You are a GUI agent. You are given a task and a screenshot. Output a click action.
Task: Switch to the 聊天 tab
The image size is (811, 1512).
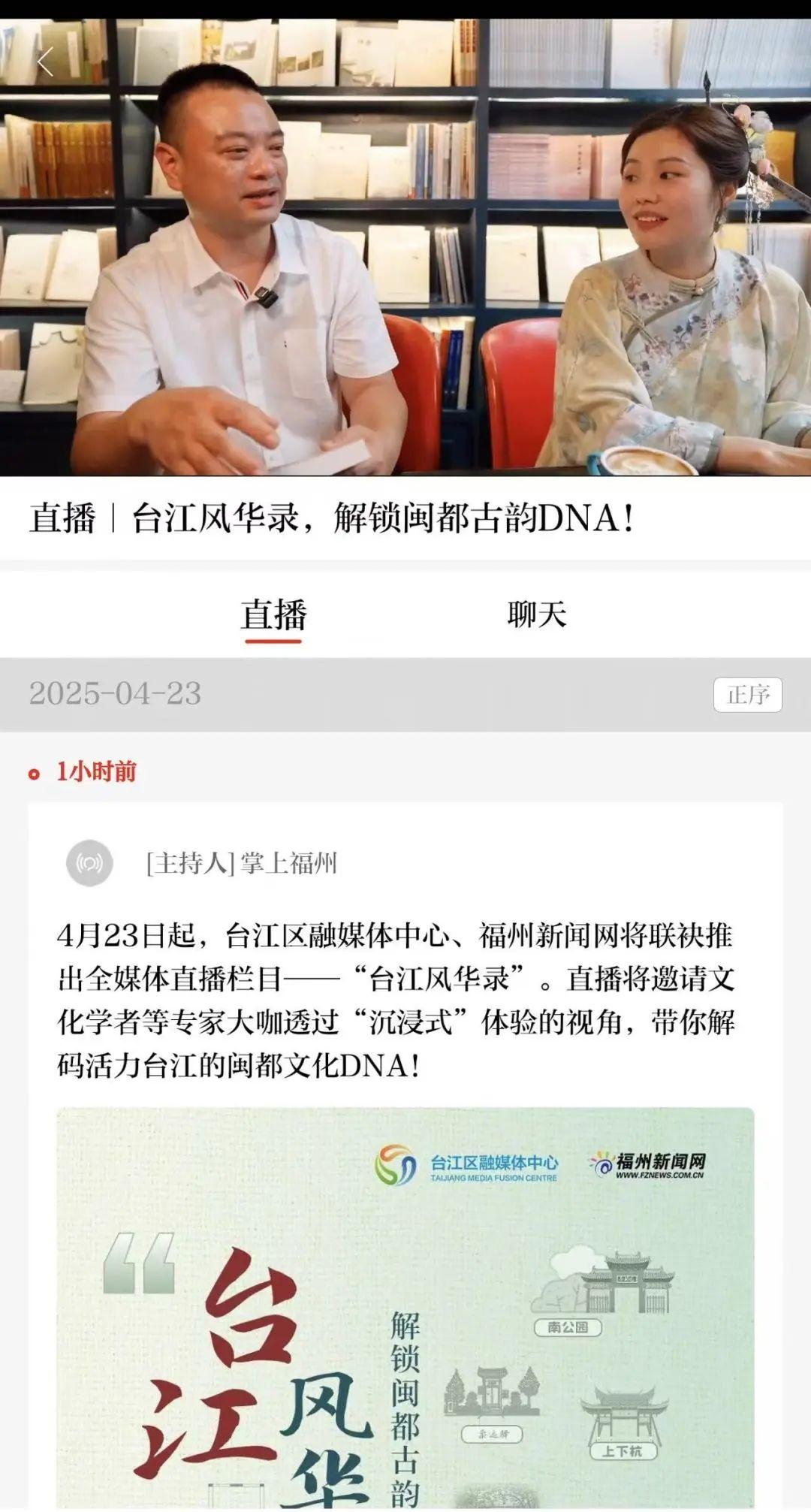[536, 615]
